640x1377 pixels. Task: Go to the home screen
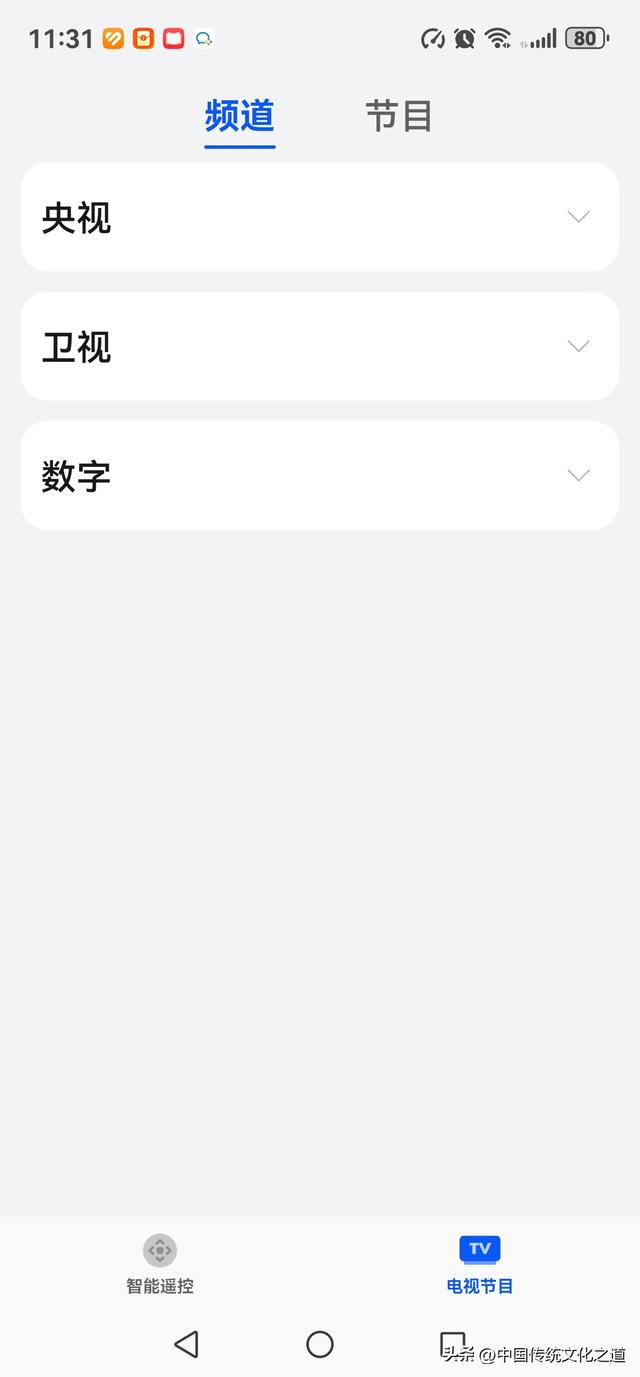point(320,1344)
